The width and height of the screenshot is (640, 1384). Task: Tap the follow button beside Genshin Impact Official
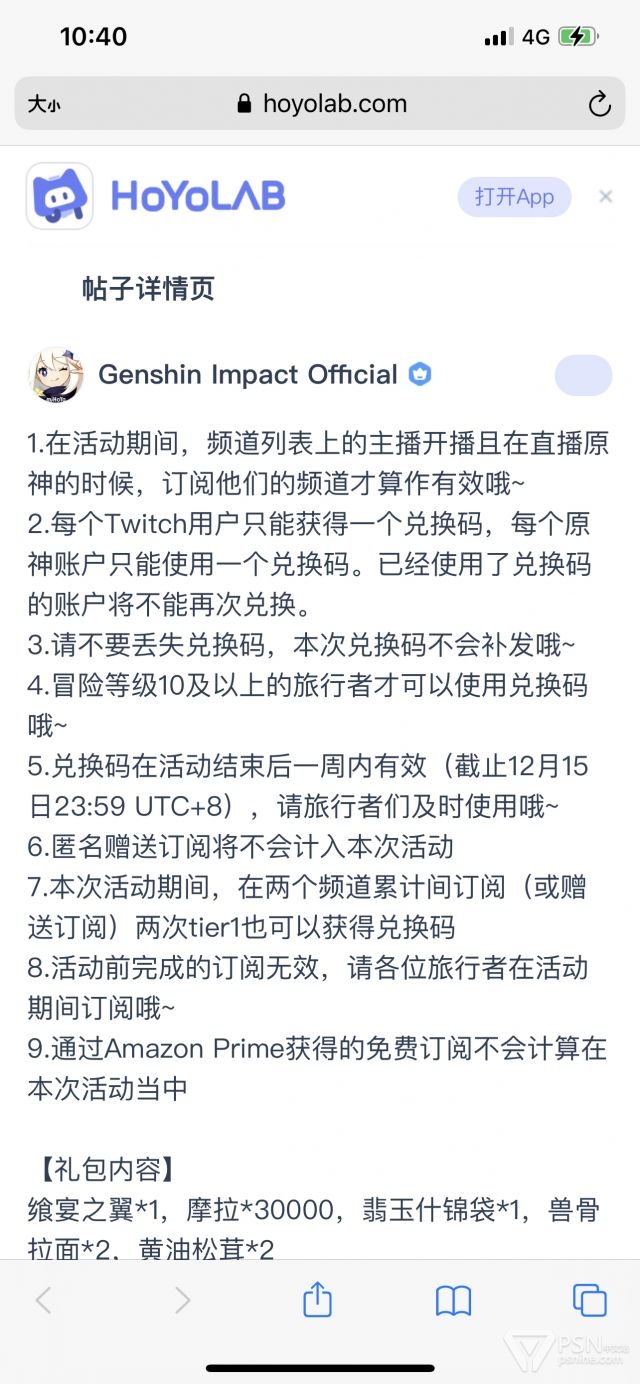click(583, 375)
